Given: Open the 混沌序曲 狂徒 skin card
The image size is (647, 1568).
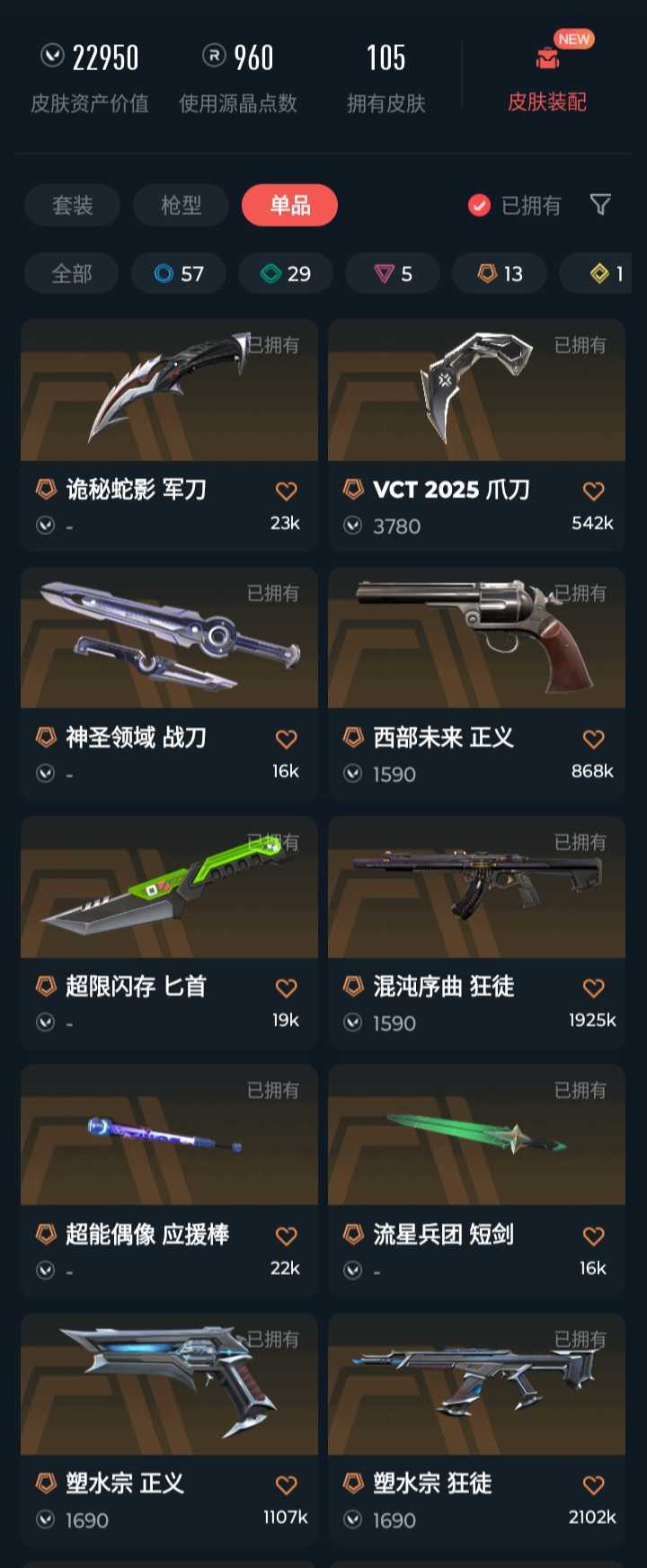Looking at the screenshot, I should point(477,932).
